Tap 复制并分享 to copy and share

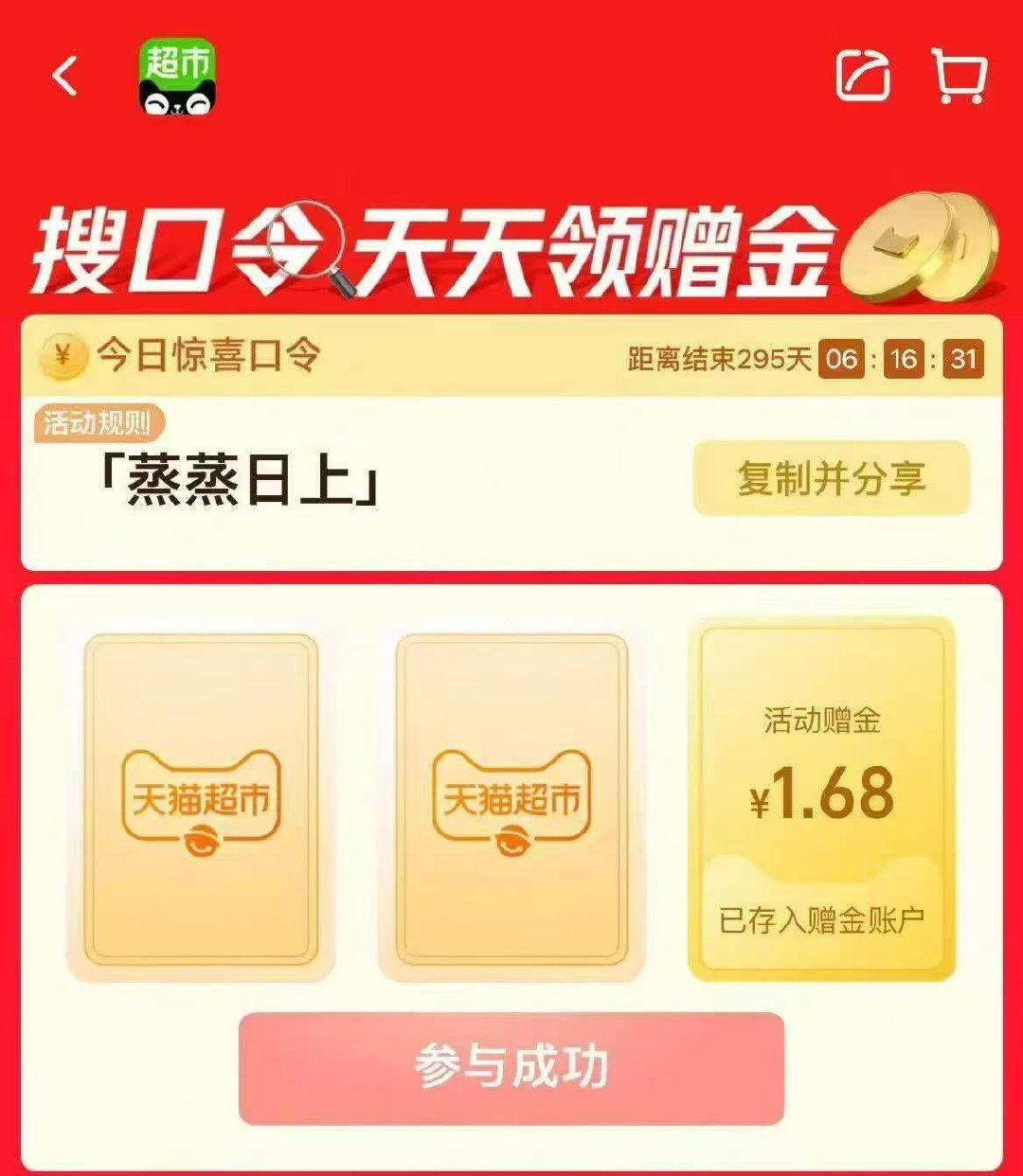[x=831, y=478]
